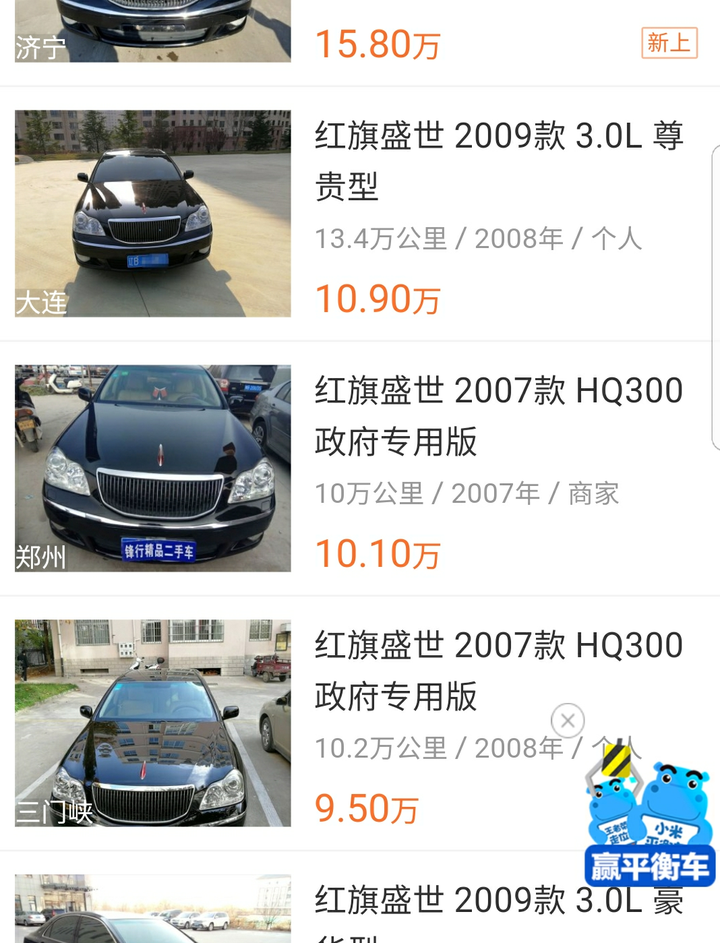Open the 大连 listing's car photo
The image size is (720, 943).
click(152, 213)
